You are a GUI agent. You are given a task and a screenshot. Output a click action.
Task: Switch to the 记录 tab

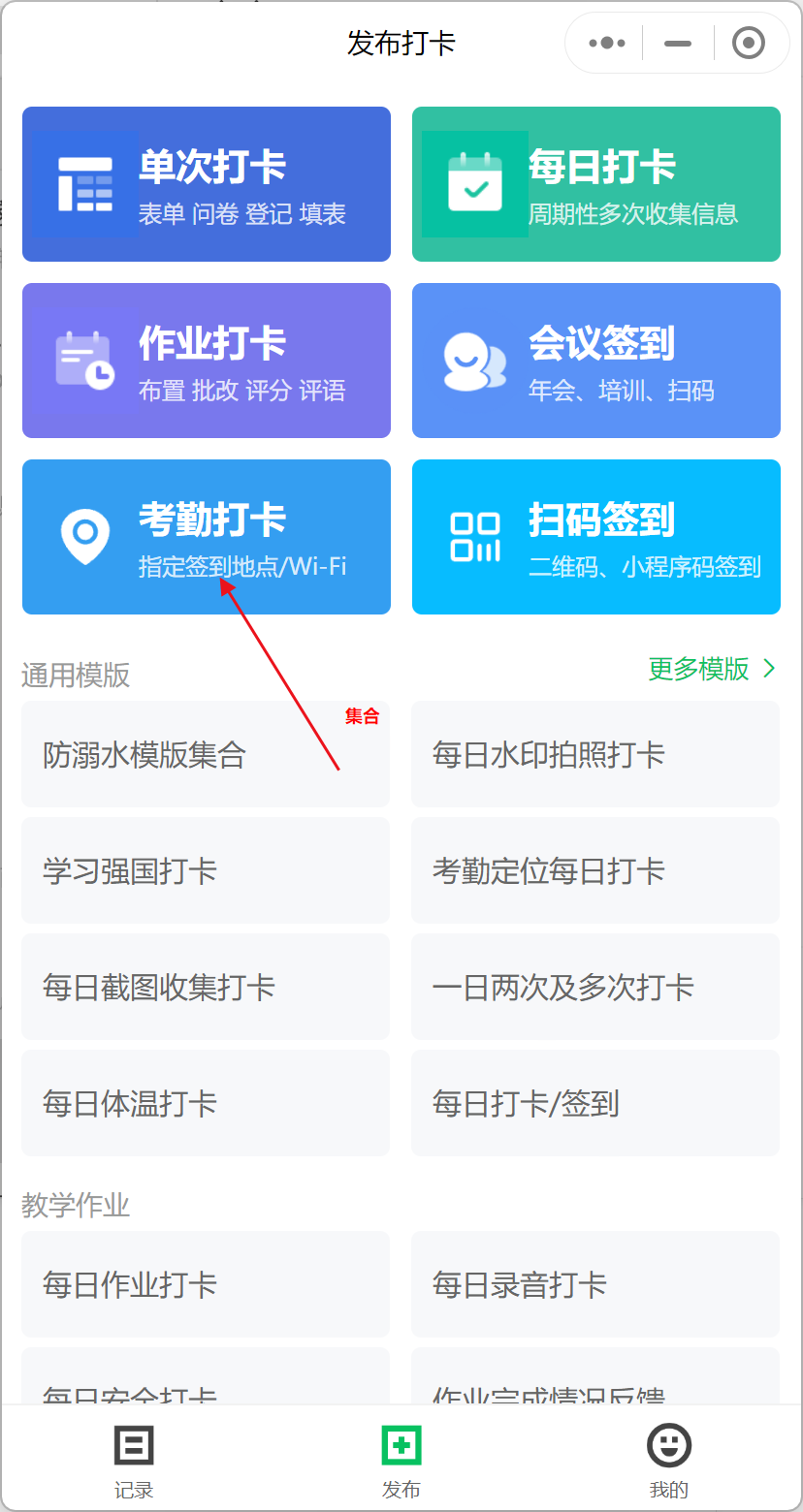[134, 1462]
